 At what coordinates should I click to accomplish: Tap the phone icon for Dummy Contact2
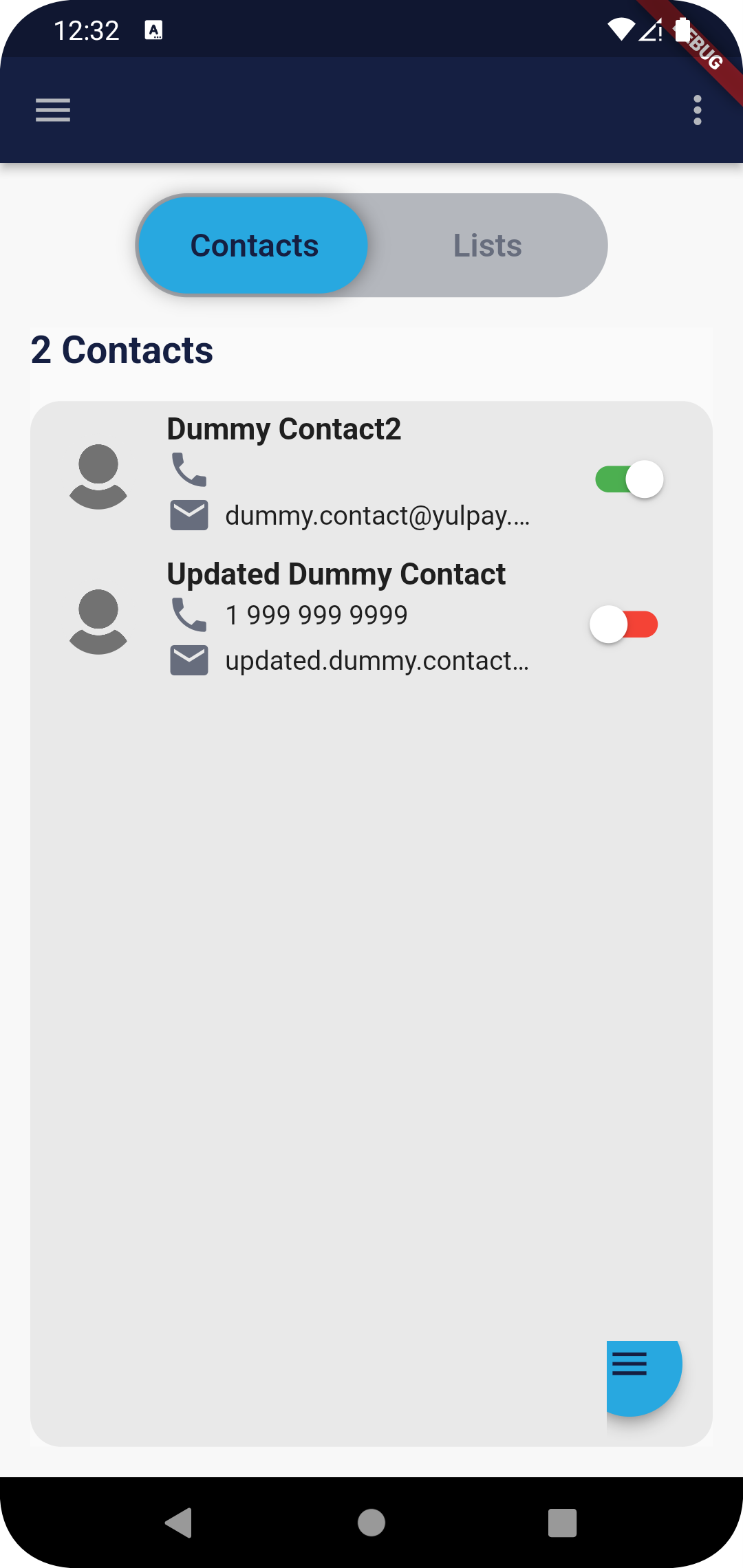tap(189, 470)
